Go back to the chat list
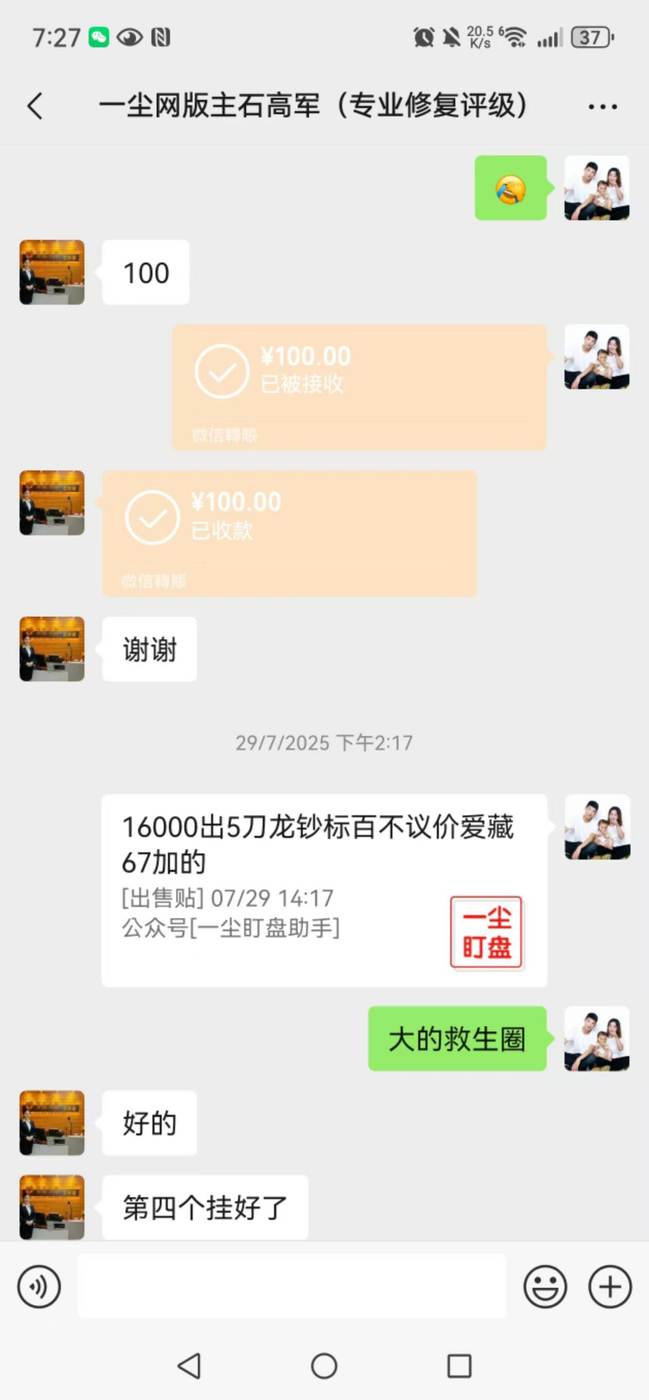The width and height of the screenshot is (649, 1400). [36, 106]
